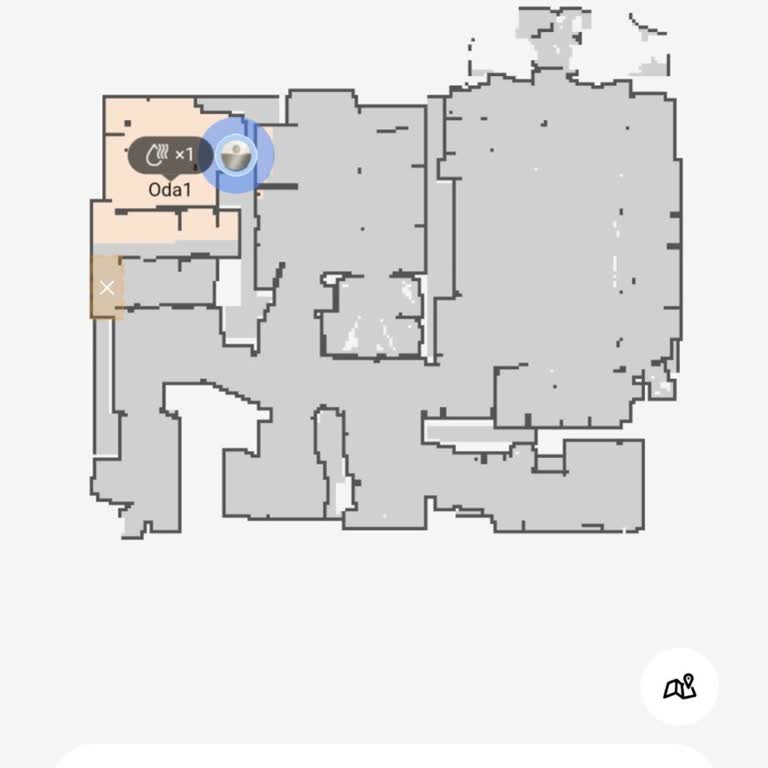Select the Oda1 room on the map

tap(168, 189)
